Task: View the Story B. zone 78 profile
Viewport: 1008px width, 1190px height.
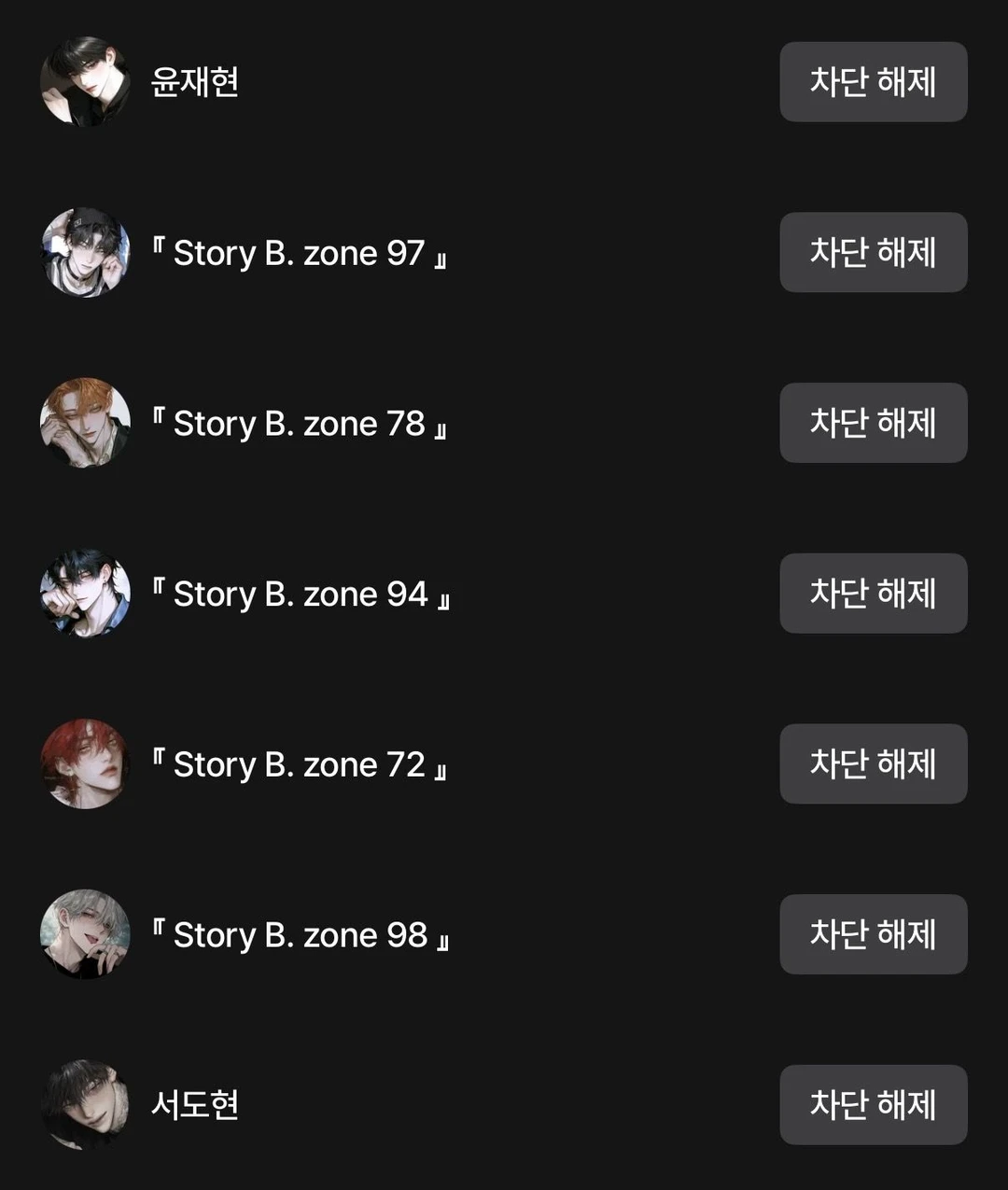Action: (x=299, y=424)
